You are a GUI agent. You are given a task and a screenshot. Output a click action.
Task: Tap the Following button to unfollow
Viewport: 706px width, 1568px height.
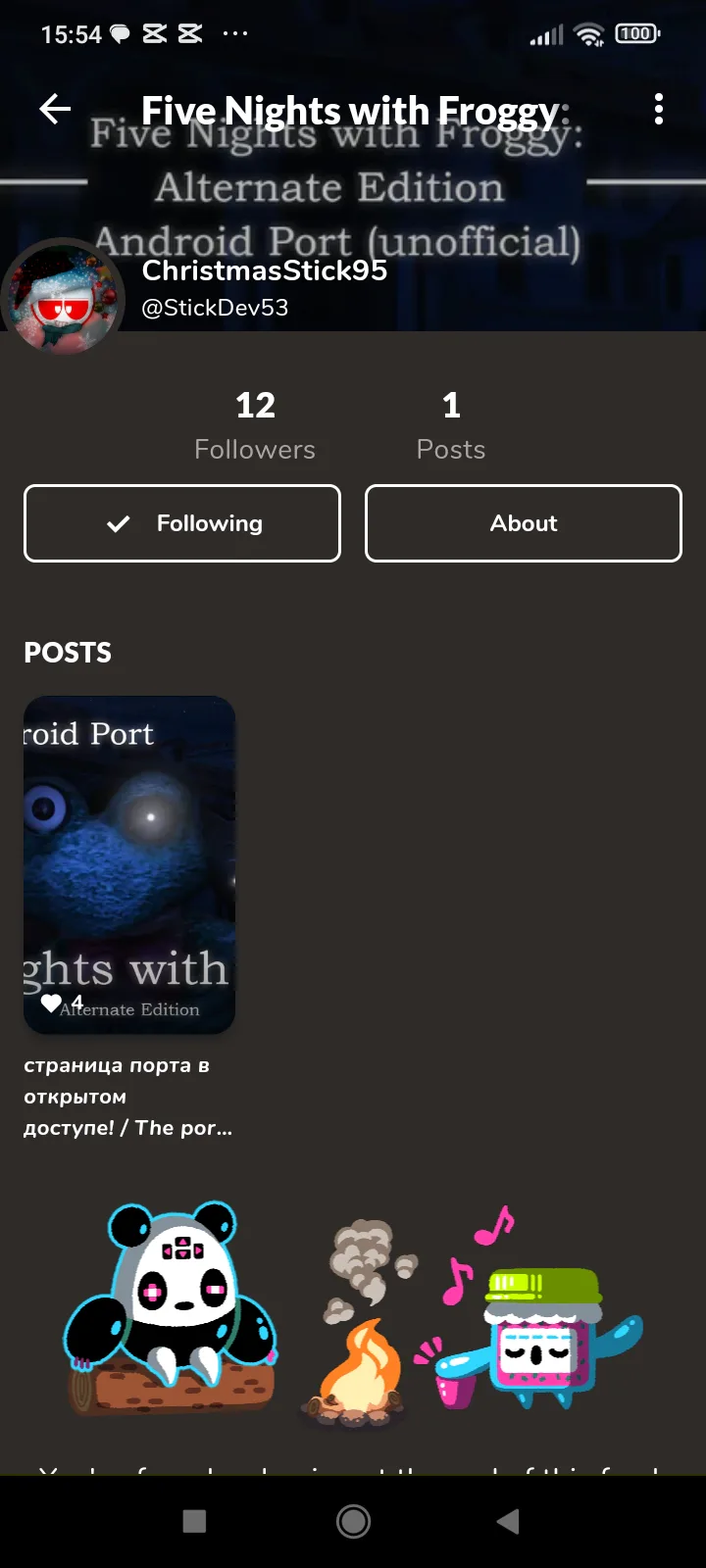pyautogui.click(x=182, y=523)
